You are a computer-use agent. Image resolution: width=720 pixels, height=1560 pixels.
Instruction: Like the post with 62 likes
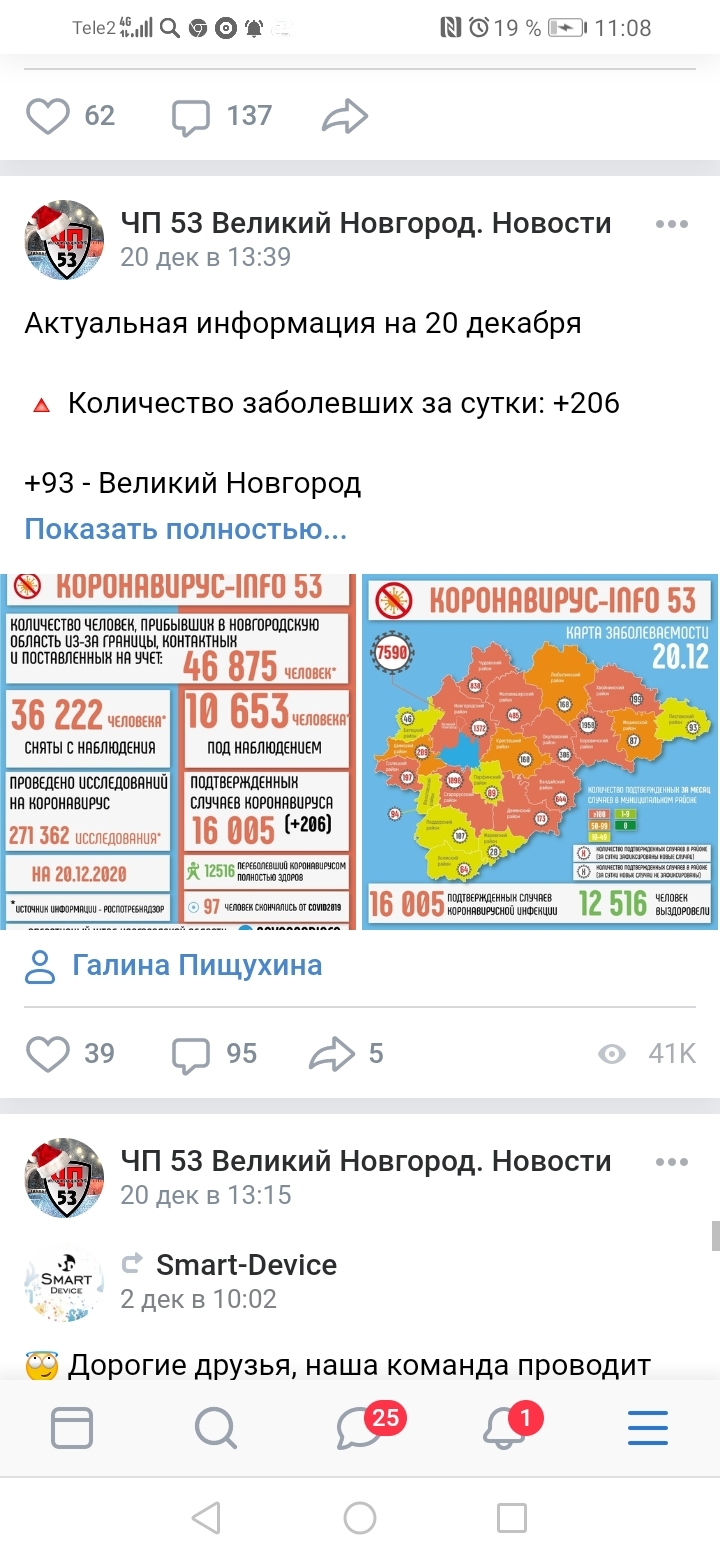point(47,117)
